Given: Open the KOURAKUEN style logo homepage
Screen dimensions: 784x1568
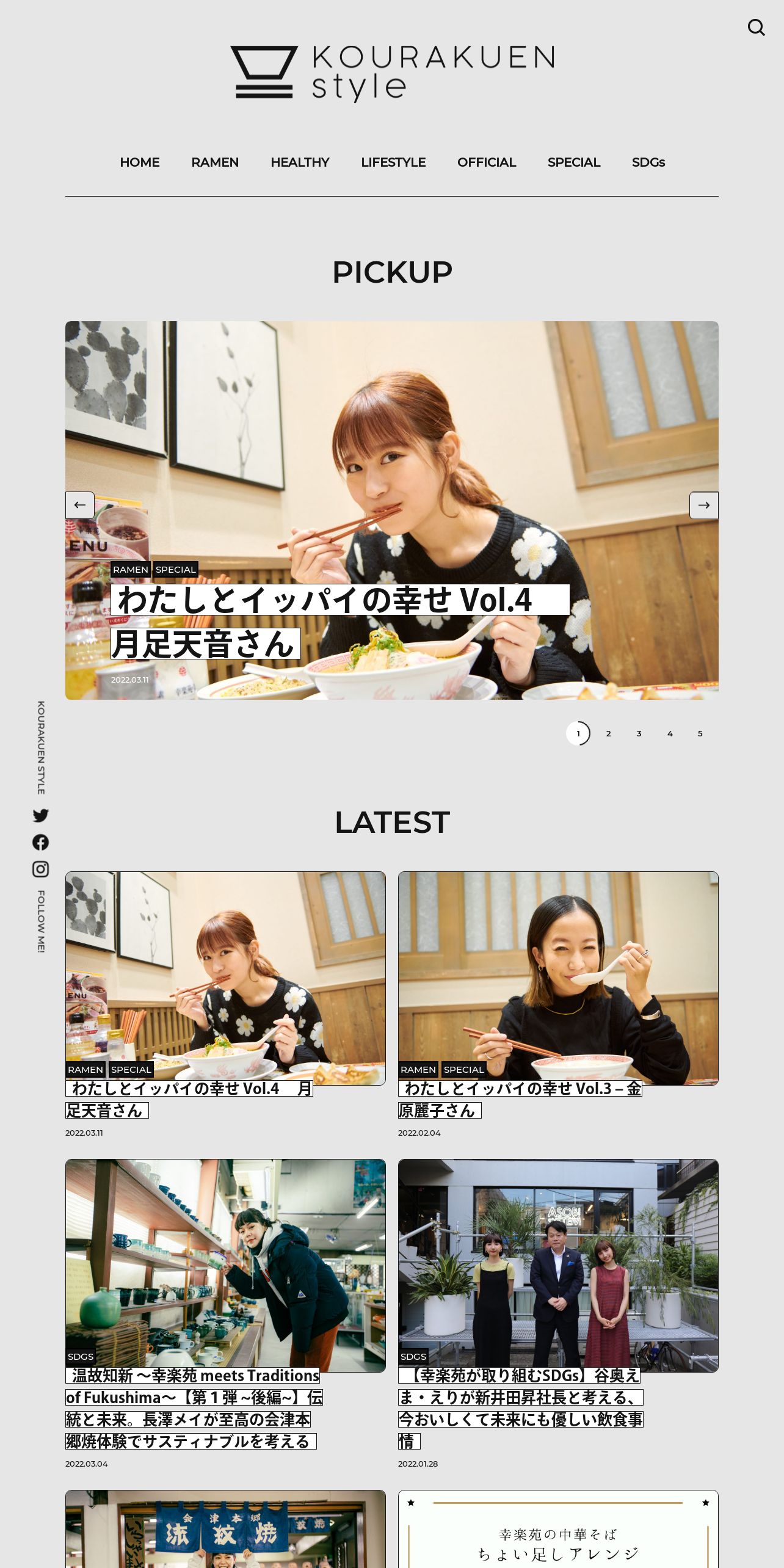Looking at the screenshot, I should tap(392, 72).
